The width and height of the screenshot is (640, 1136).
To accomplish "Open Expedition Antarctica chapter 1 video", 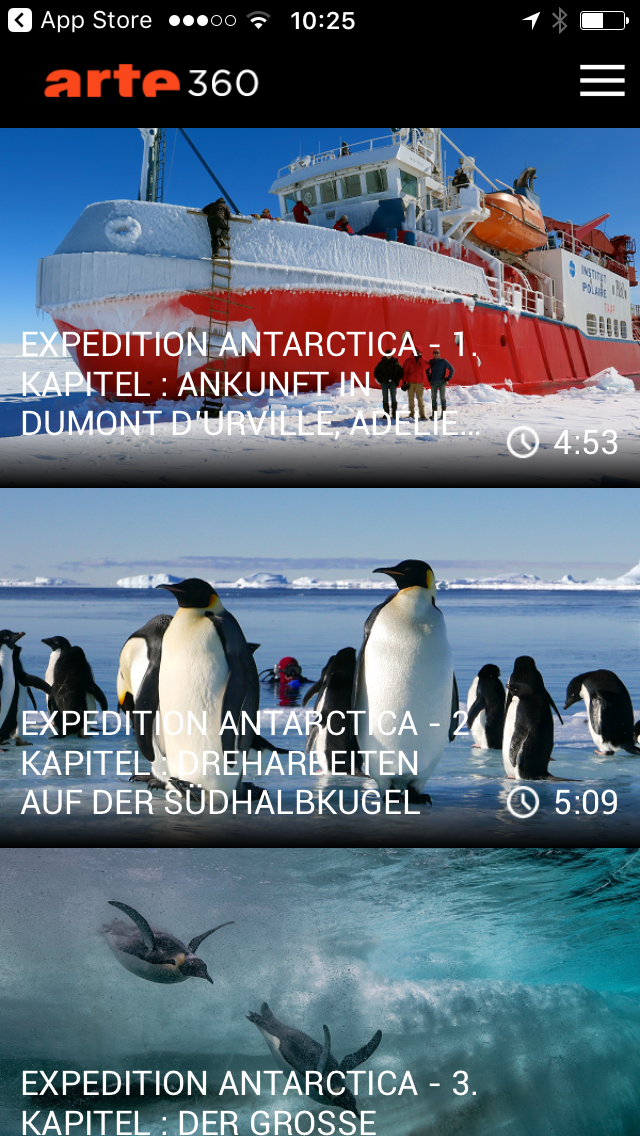I will pyautogui.click(x=320, y=308).
